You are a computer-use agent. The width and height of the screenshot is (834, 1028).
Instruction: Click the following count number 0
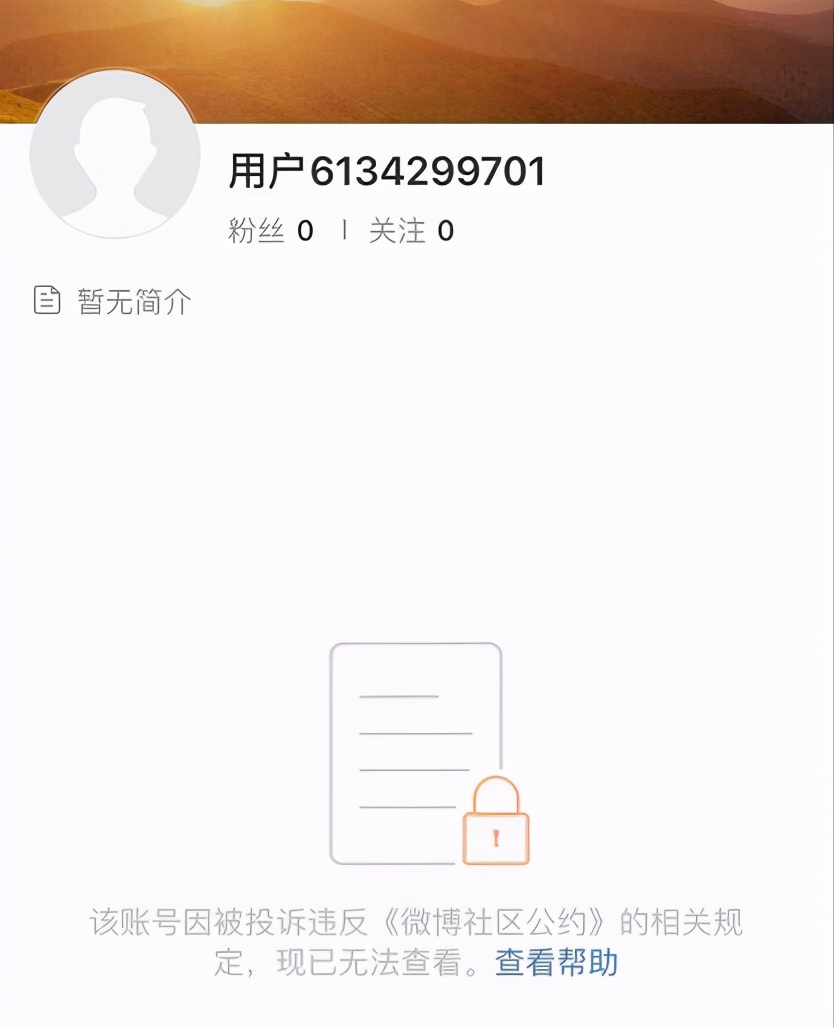[442, 229]
